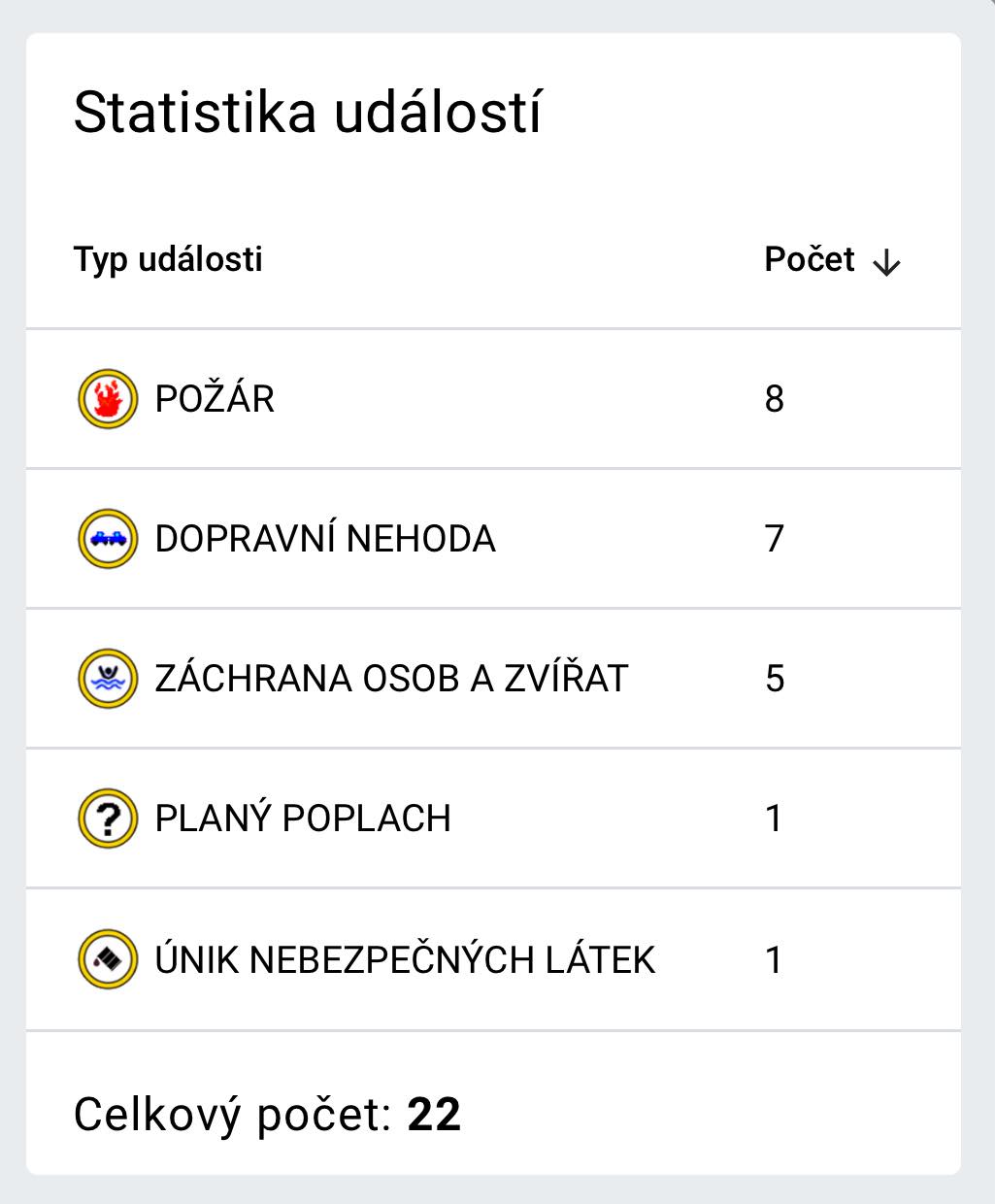Image resolution: width=995 pixels, height=1204 pixels.
Task: Toggle descending sort on Počet column
Action: (x=887, y=260)
